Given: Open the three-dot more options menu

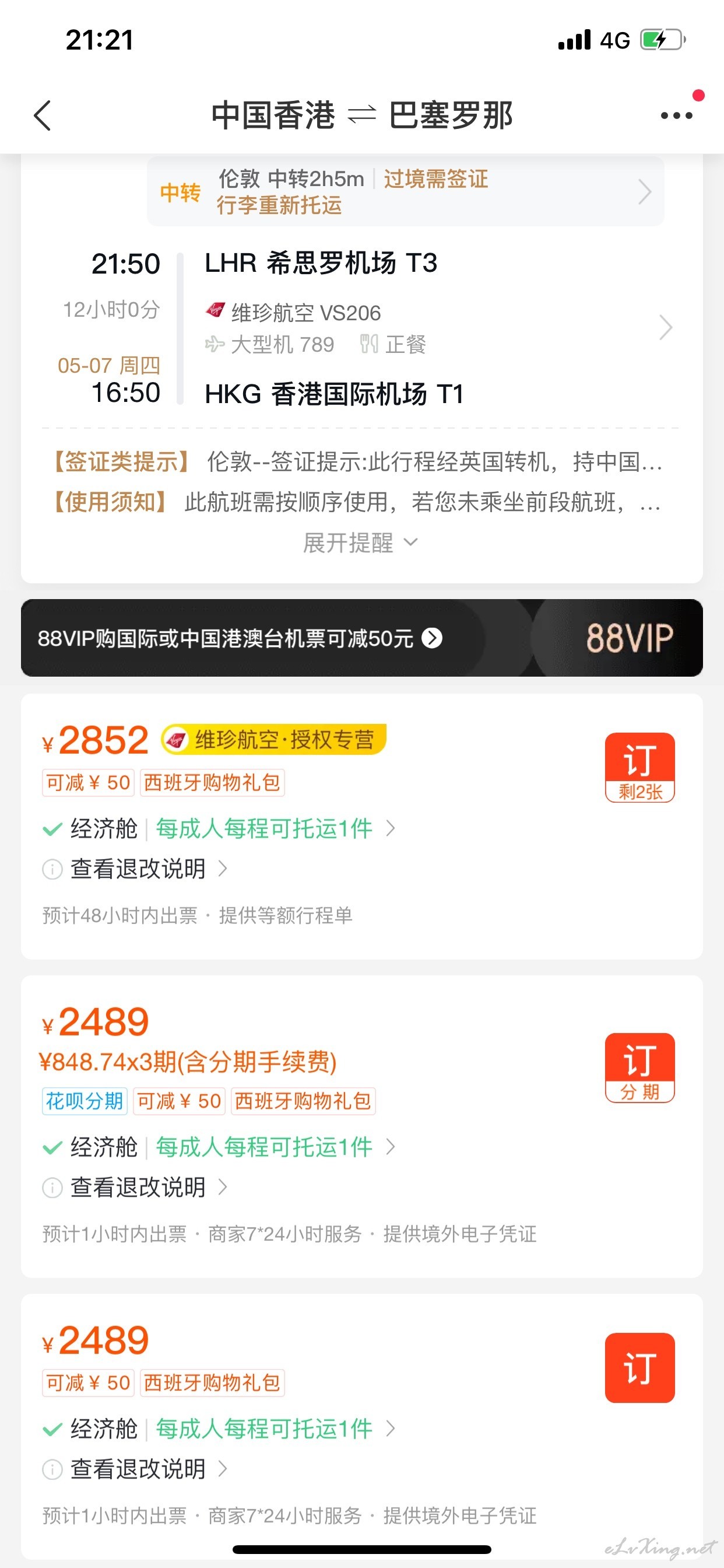Looking at the screenshot, I should [x=677, y=115].
